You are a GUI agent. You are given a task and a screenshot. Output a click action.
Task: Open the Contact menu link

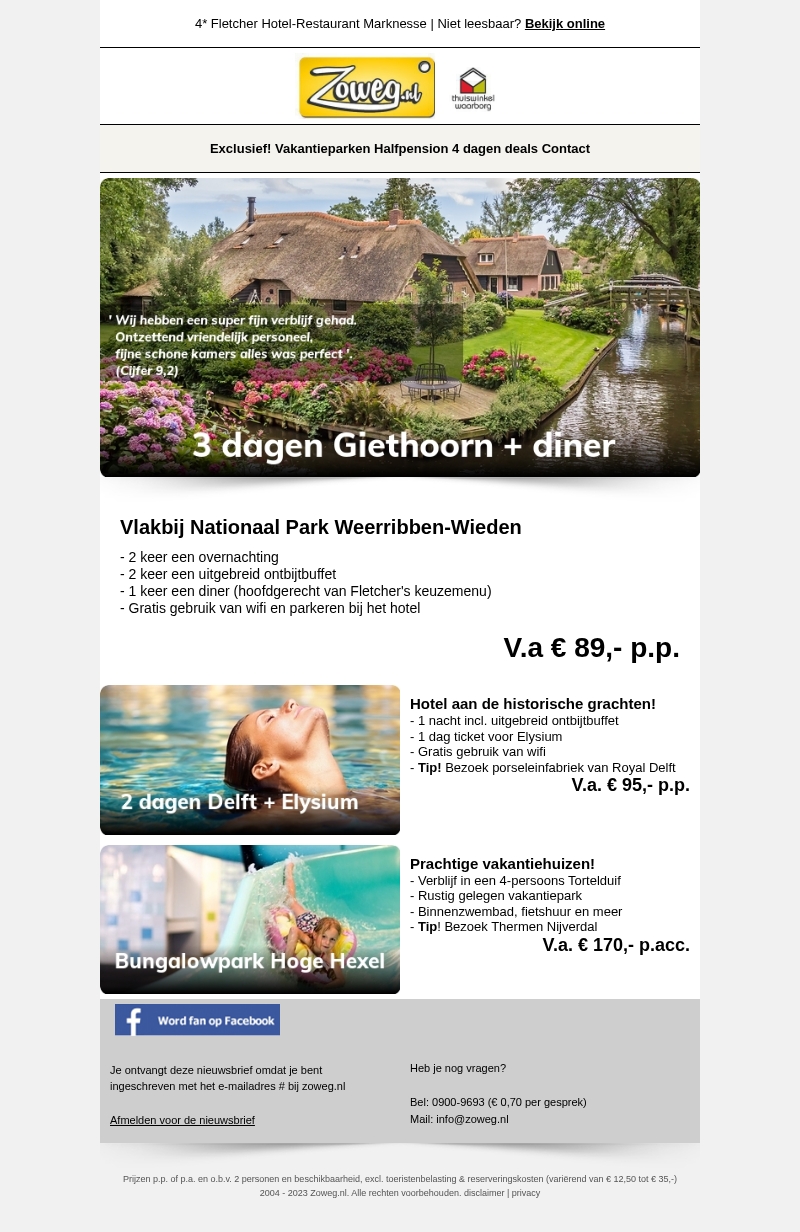pos(566,149)
